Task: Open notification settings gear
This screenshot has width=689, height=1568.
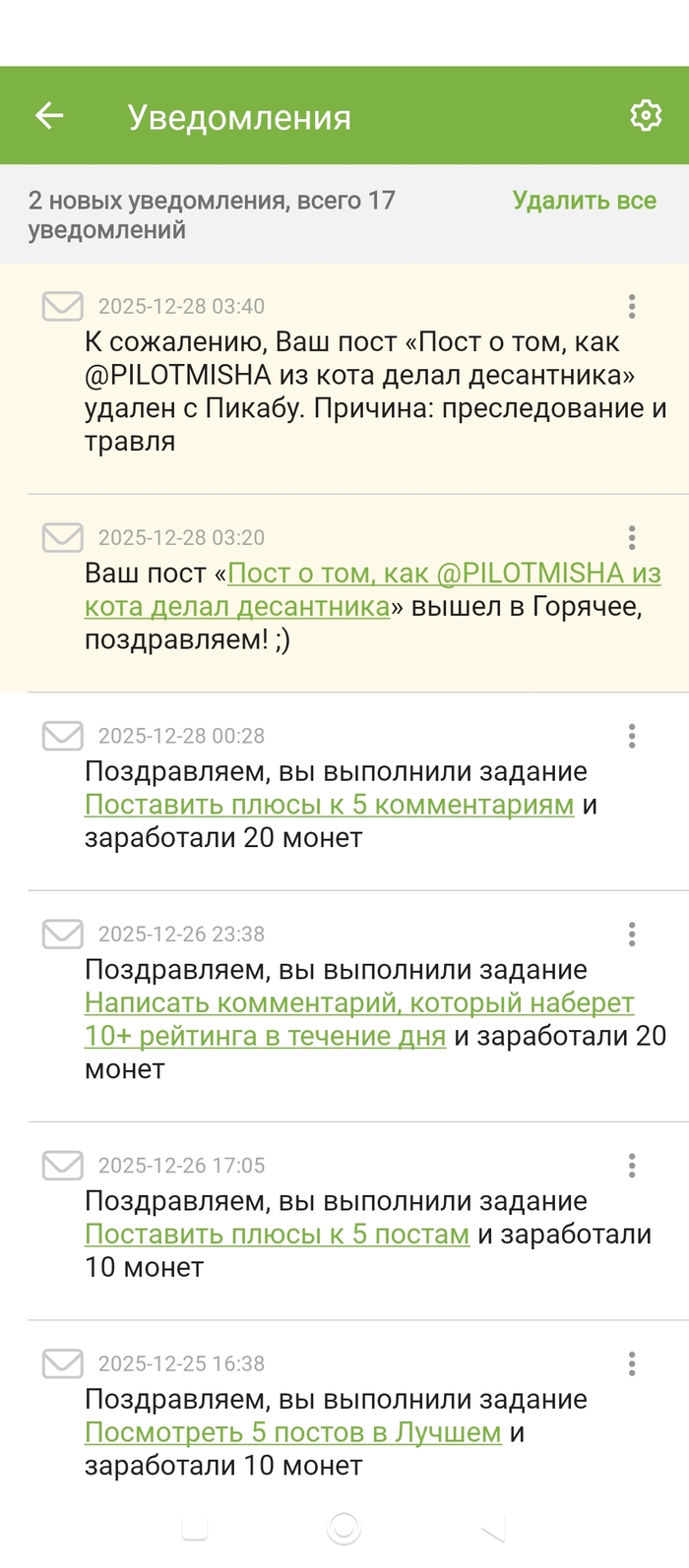Action: 645,116
